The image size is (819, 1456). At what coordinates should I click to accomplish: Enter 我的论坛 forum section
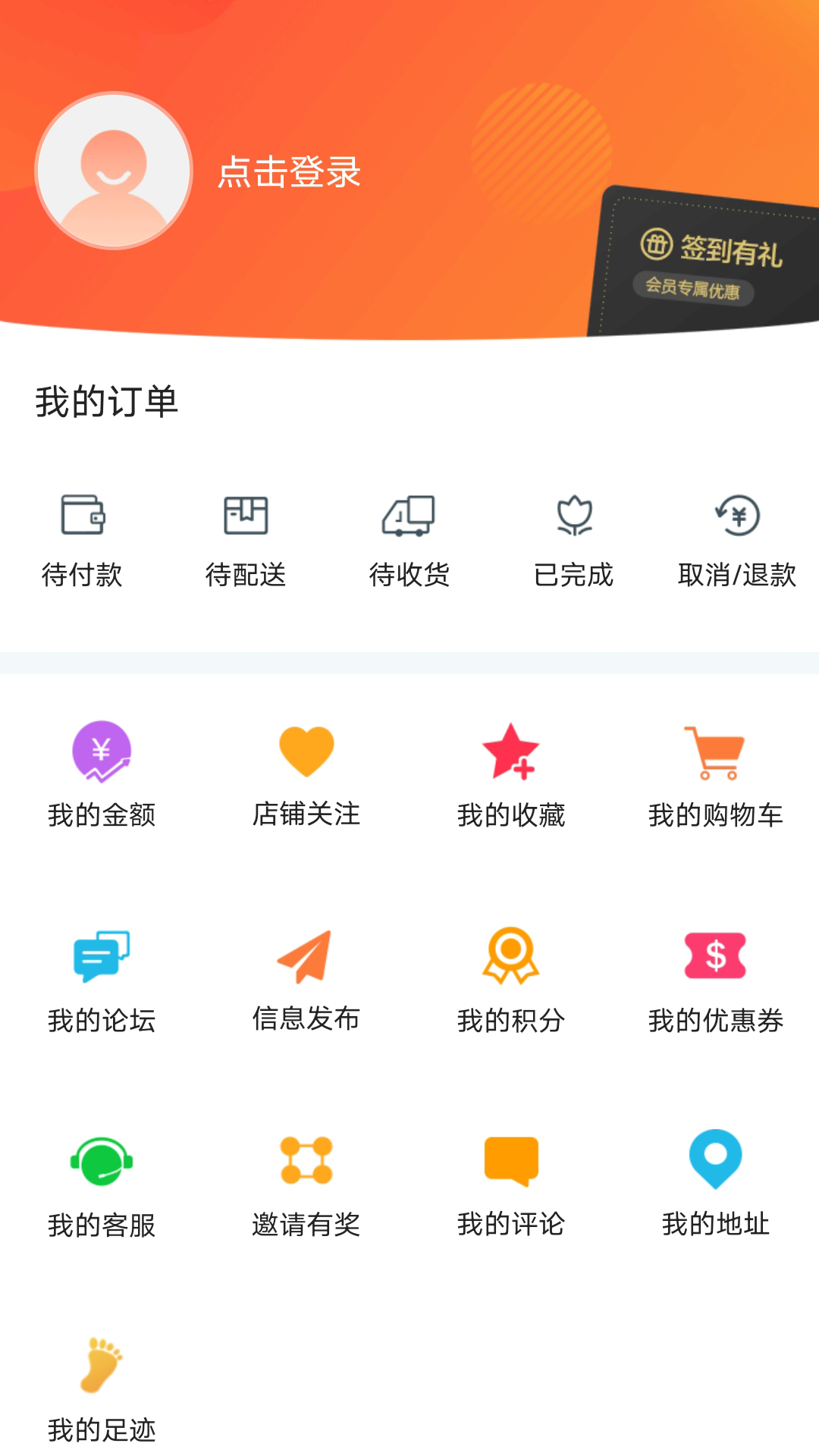pyautogui.click(x=102, y=982)
